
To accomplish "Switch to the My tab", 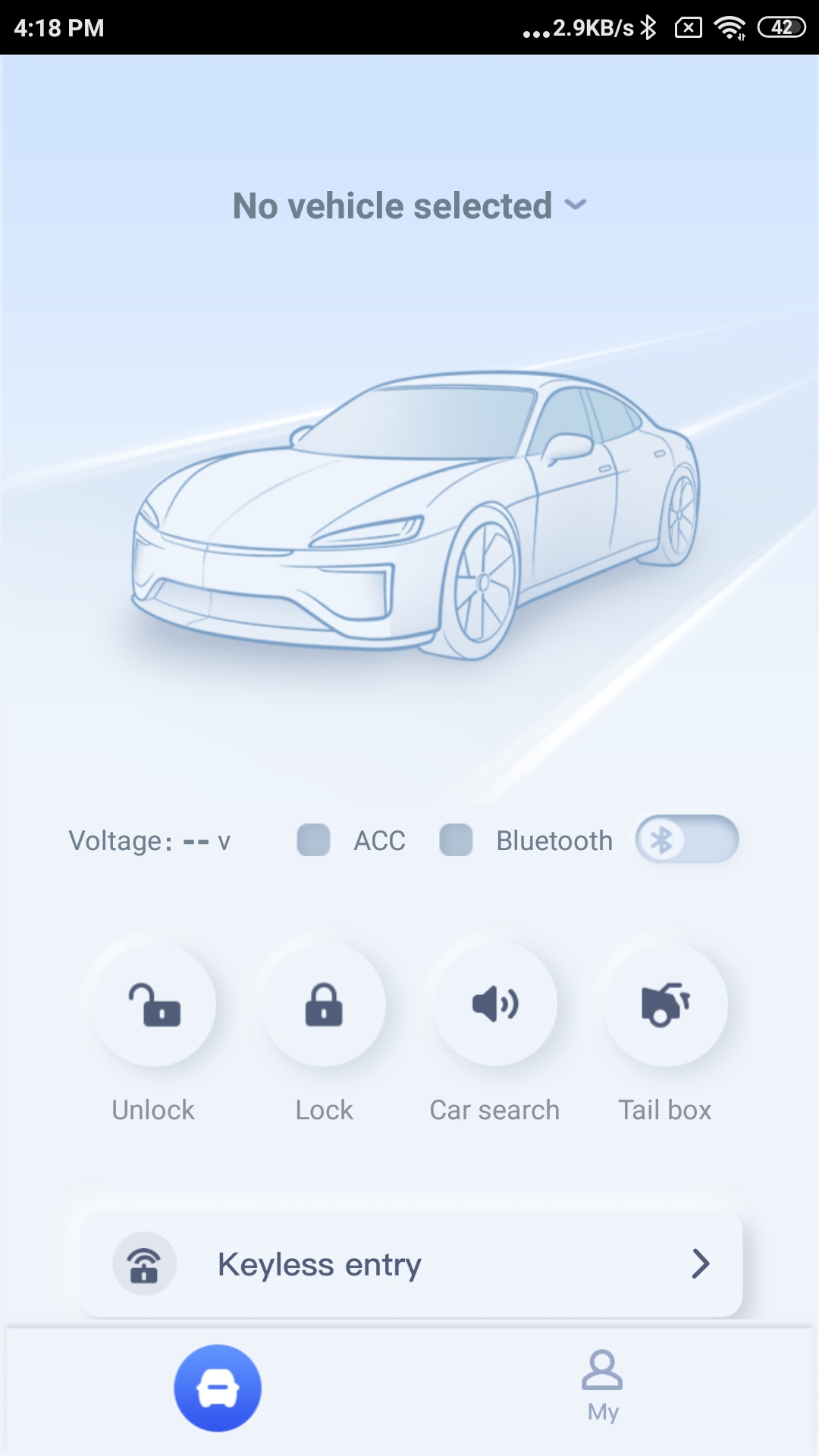I will point(603,1386).
